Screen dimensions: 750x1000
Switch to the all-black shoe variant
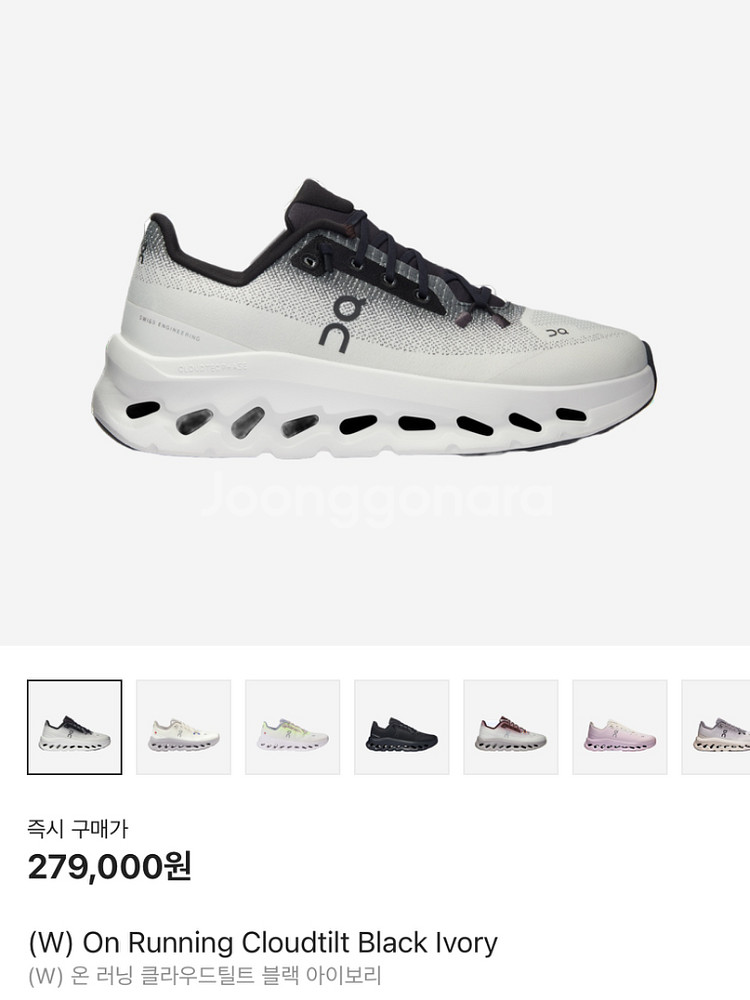point(402,727)
